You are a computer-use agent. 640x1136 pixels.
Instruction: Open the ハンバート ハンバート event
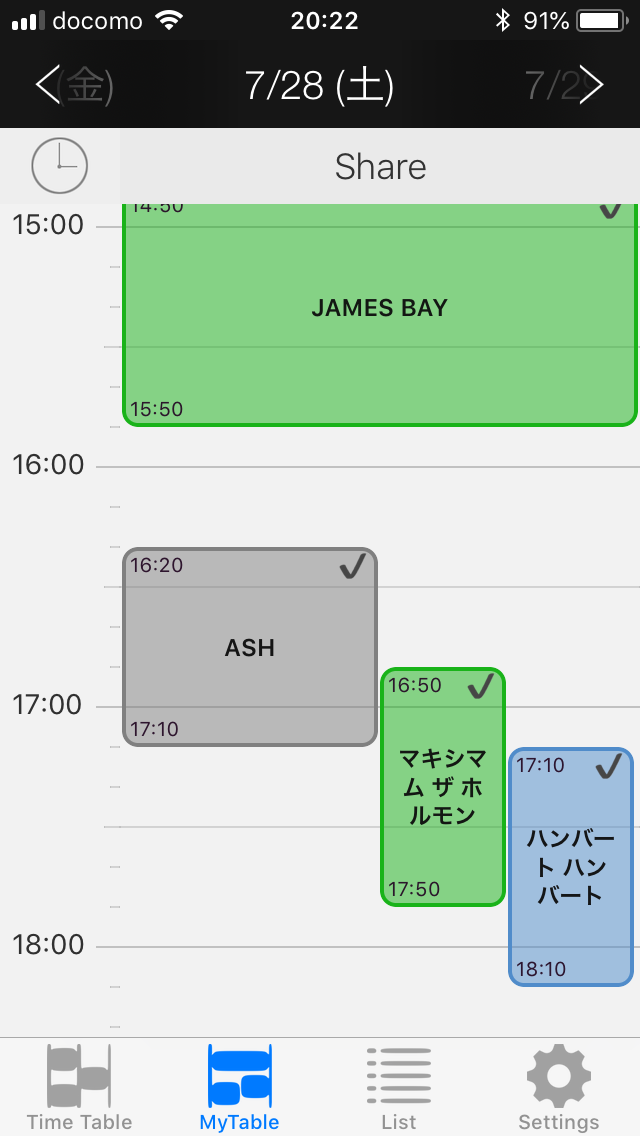click(x=571, y=867)
